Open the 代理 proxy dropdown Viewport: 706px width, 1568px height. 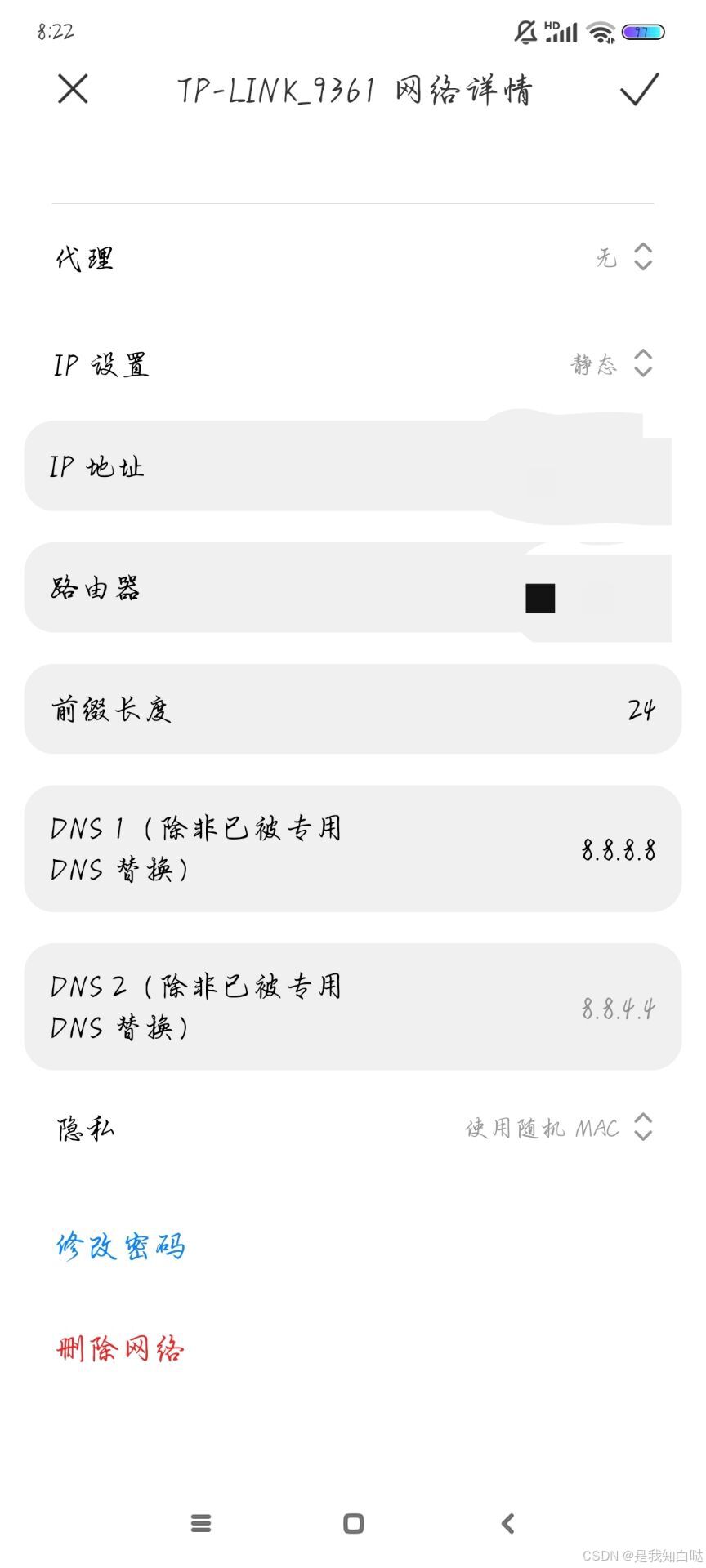tap(624, 258)
